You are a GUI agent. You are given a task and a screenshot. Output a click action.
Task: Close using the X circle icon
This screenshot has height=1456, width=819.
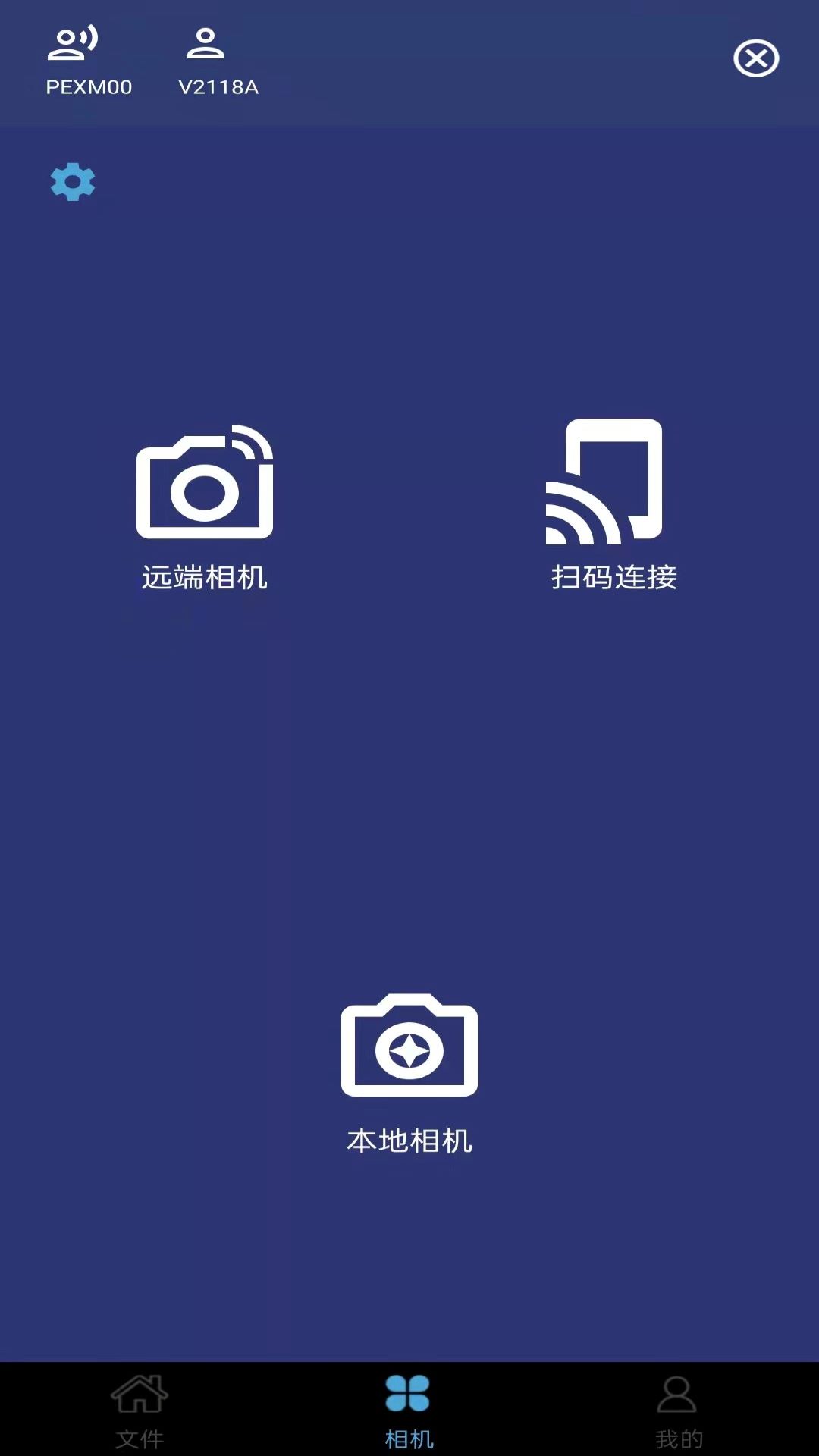(756, 58)
